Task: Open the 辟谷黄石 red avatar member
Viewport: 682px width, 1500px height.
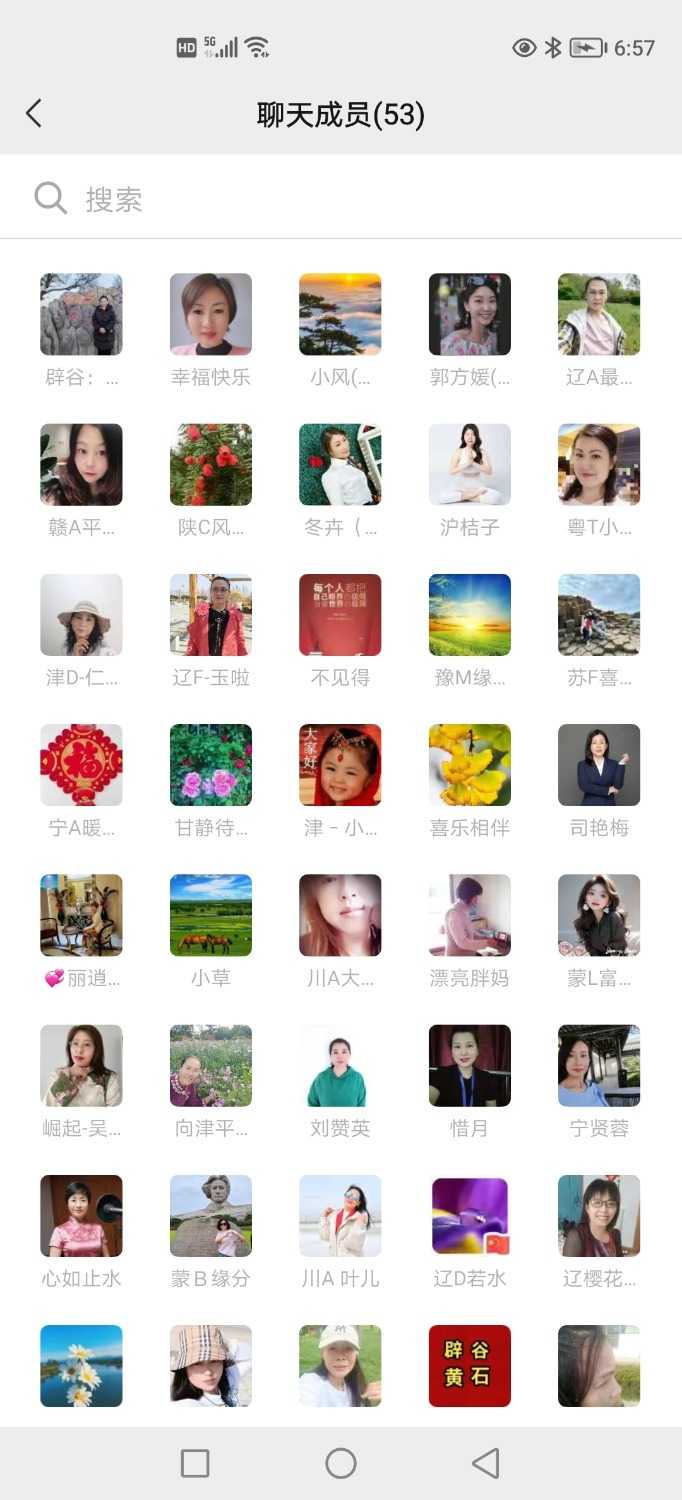Action: coord(469,1365)
